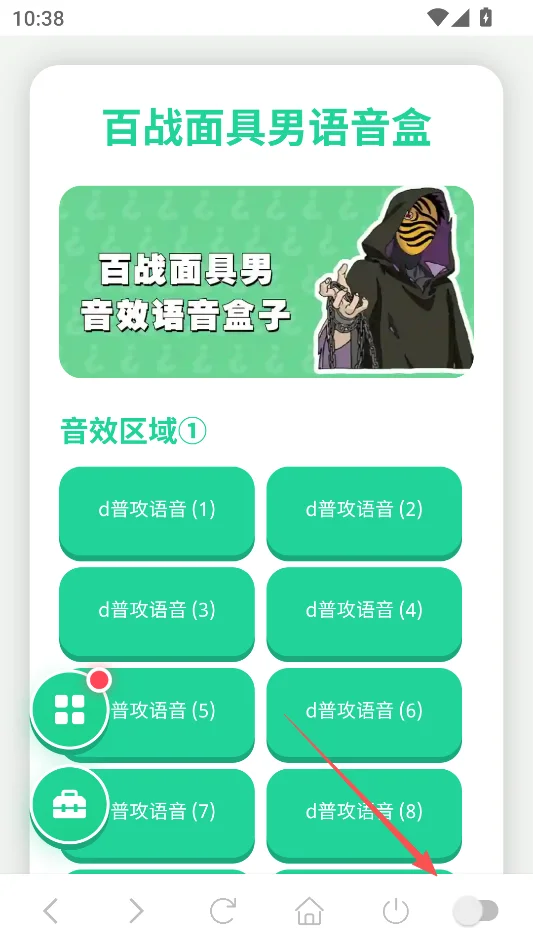This screenshot has height=948, width=533.
Task: Go back with the left arrow
Action: click(51, 911)
